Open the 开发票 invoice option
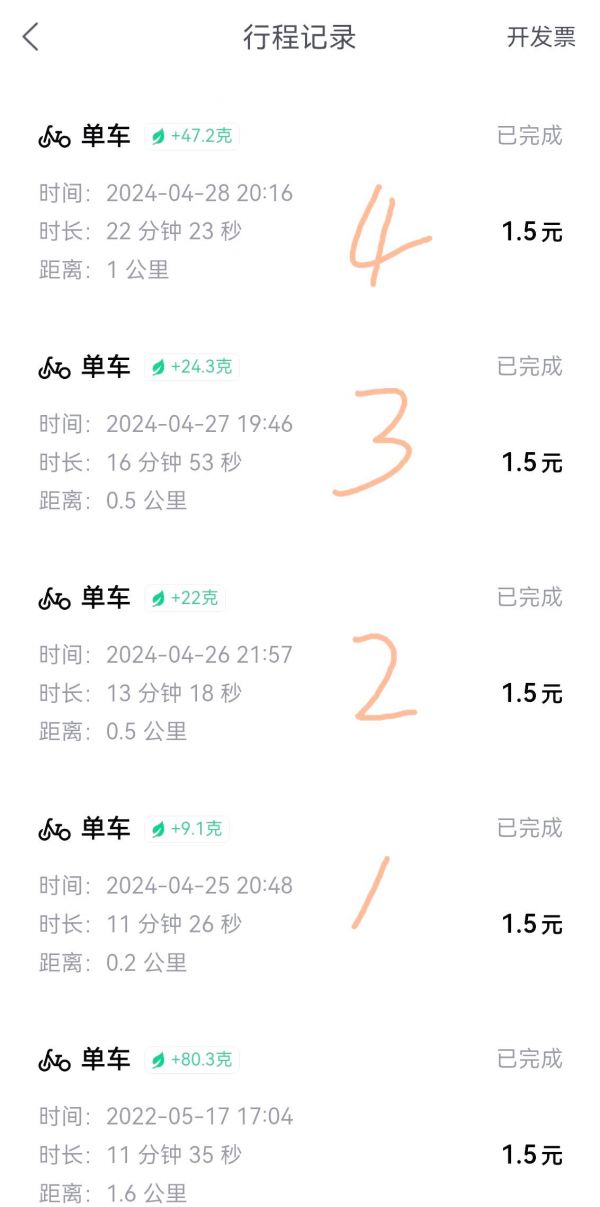Screen dimensions: 600x1207 point(541,38)
